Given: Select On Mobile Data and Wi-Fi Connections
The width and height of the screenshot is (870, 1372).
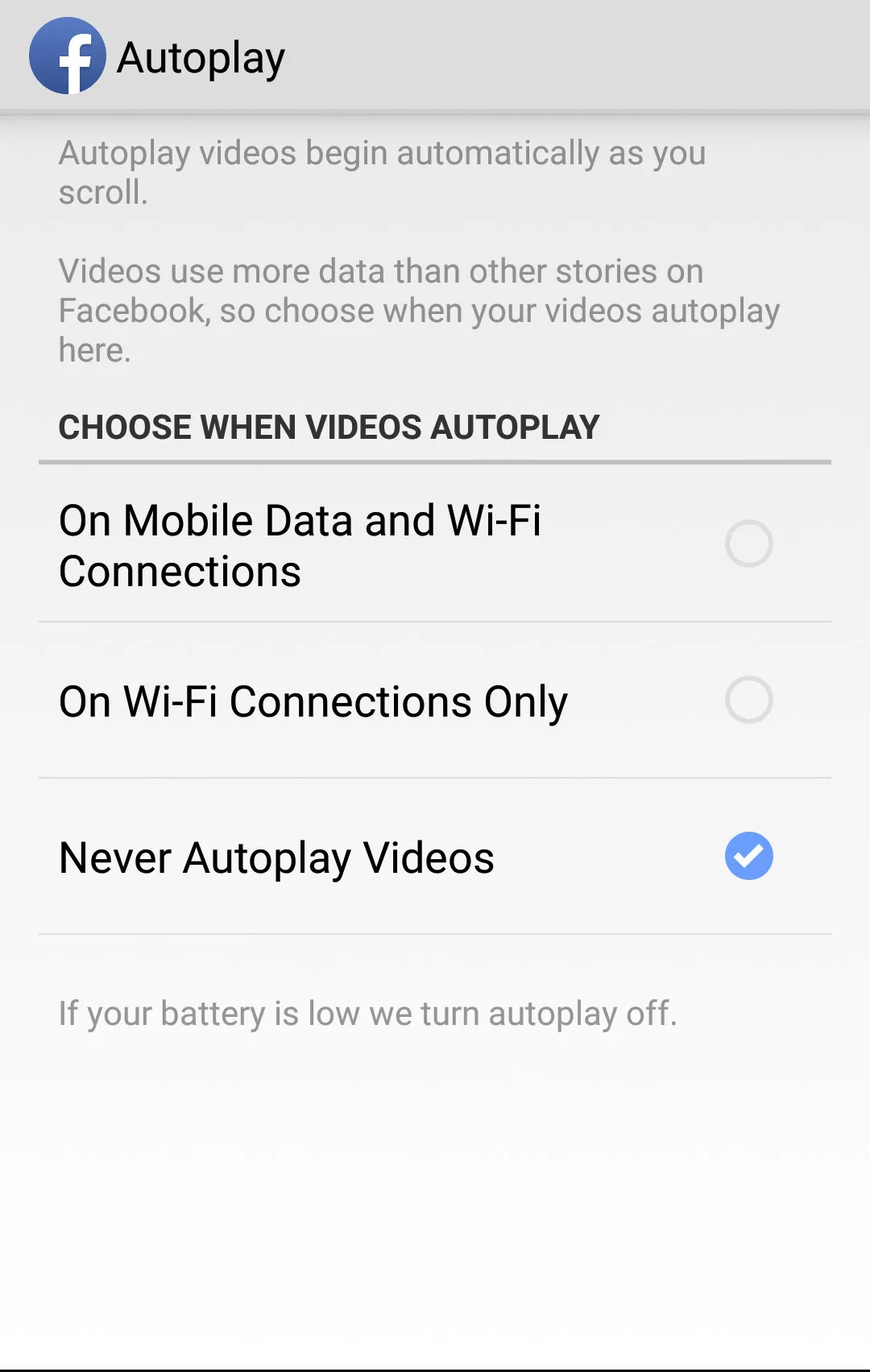Looking at the screenshot, I should coord(748,543).
